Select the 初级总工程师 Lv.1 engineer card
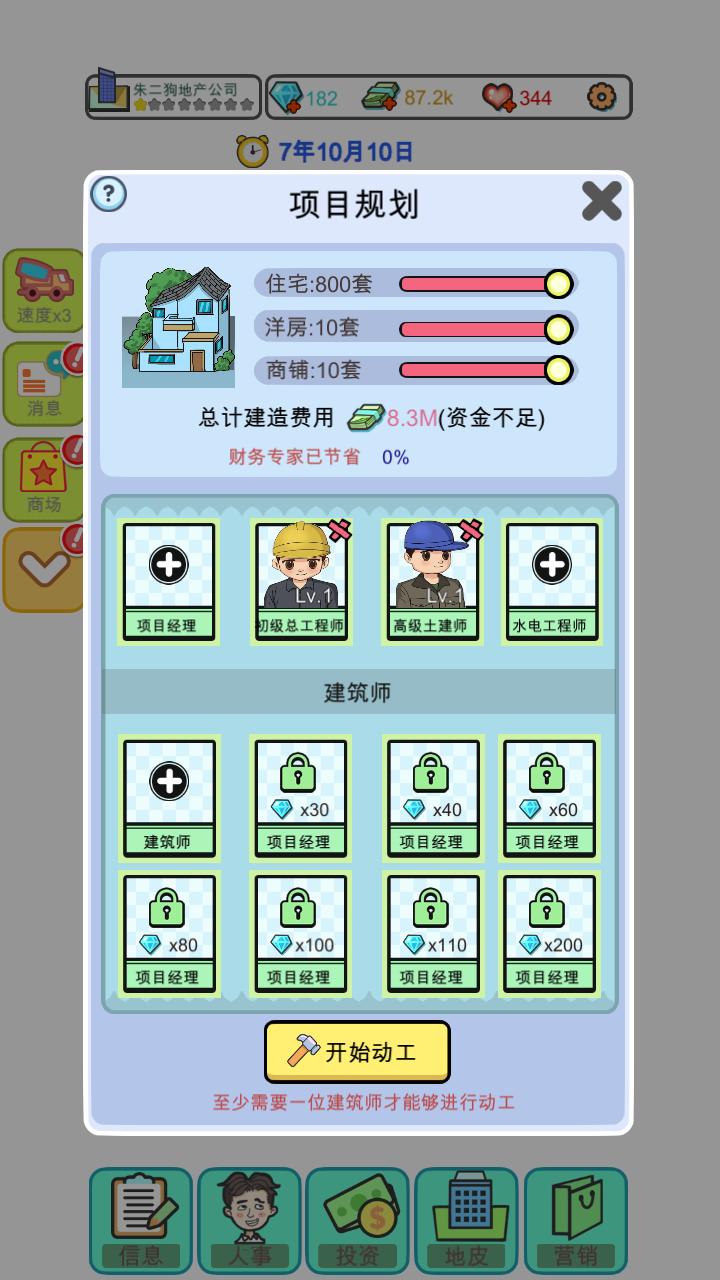The image size is (720, 1280). [300, 580]
